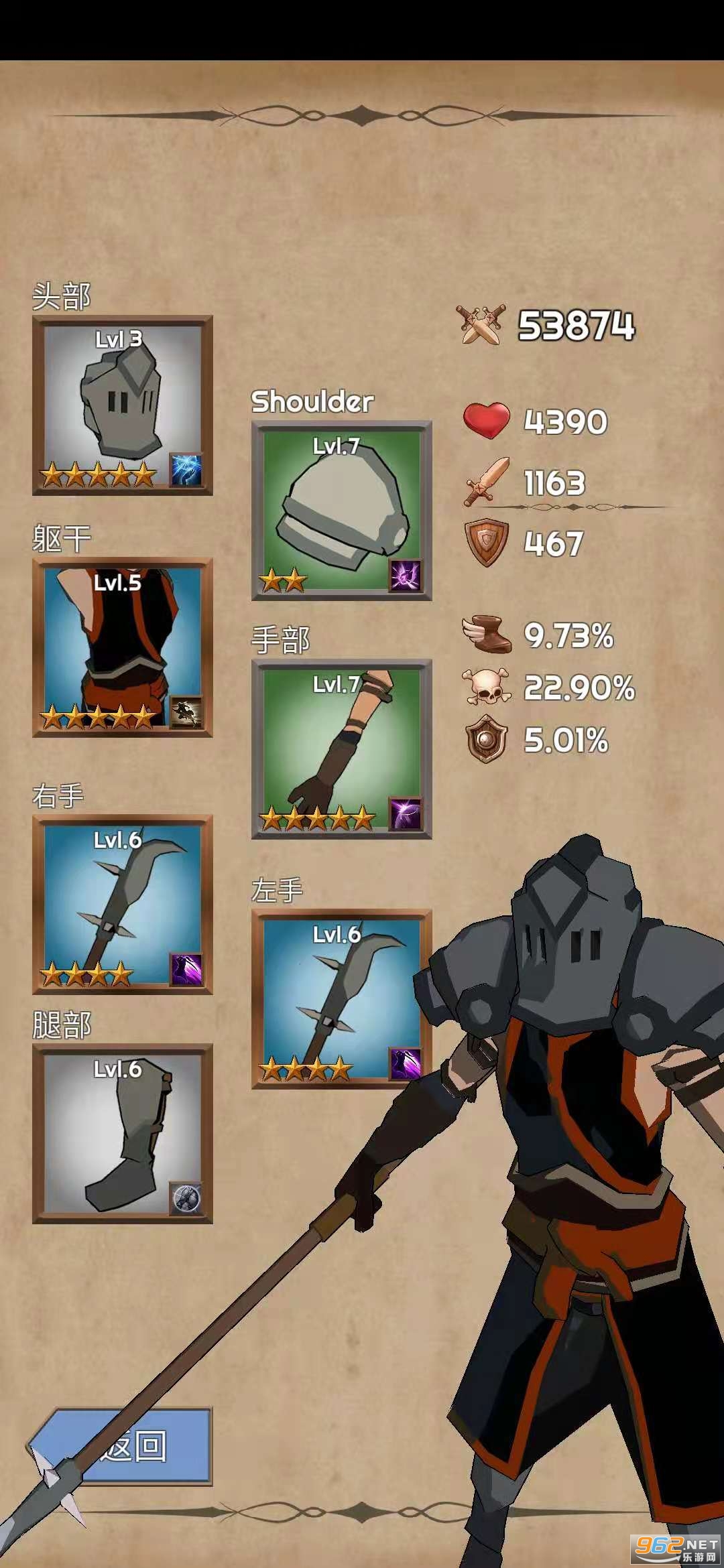Tap the 返回 back button

tap(134, 1447)
